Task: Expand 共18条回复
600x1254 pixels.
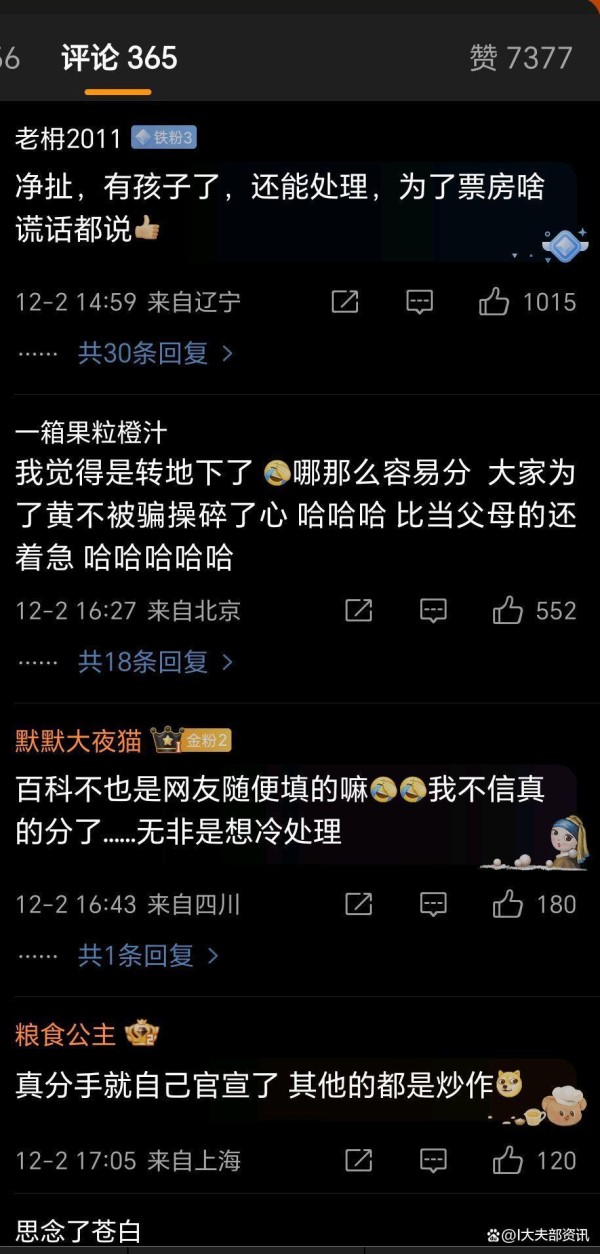Action: (x=155, y=662)
